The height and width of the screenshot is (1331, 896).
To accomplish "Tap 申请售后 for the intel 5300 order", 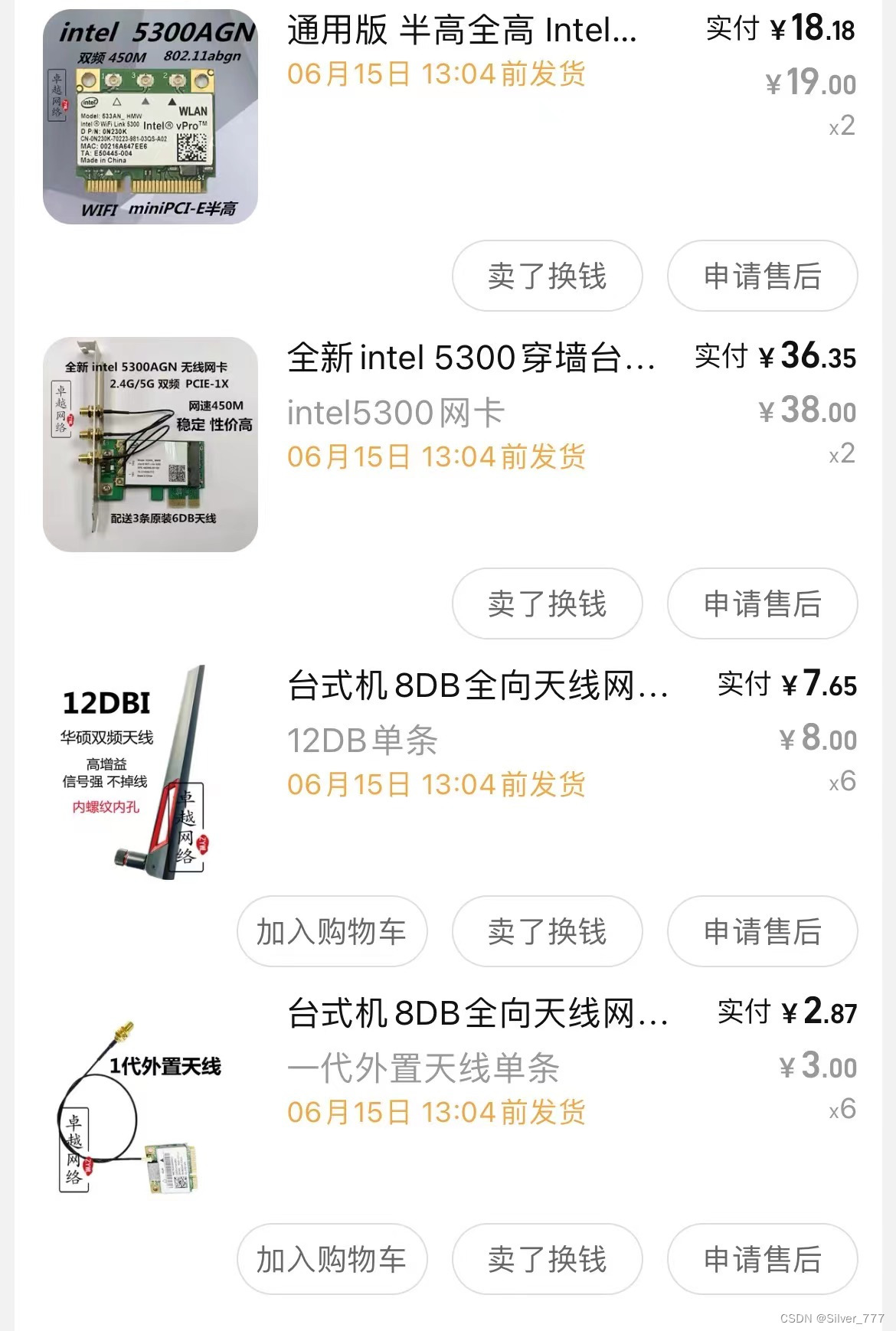I will click(x=762, y=604).
